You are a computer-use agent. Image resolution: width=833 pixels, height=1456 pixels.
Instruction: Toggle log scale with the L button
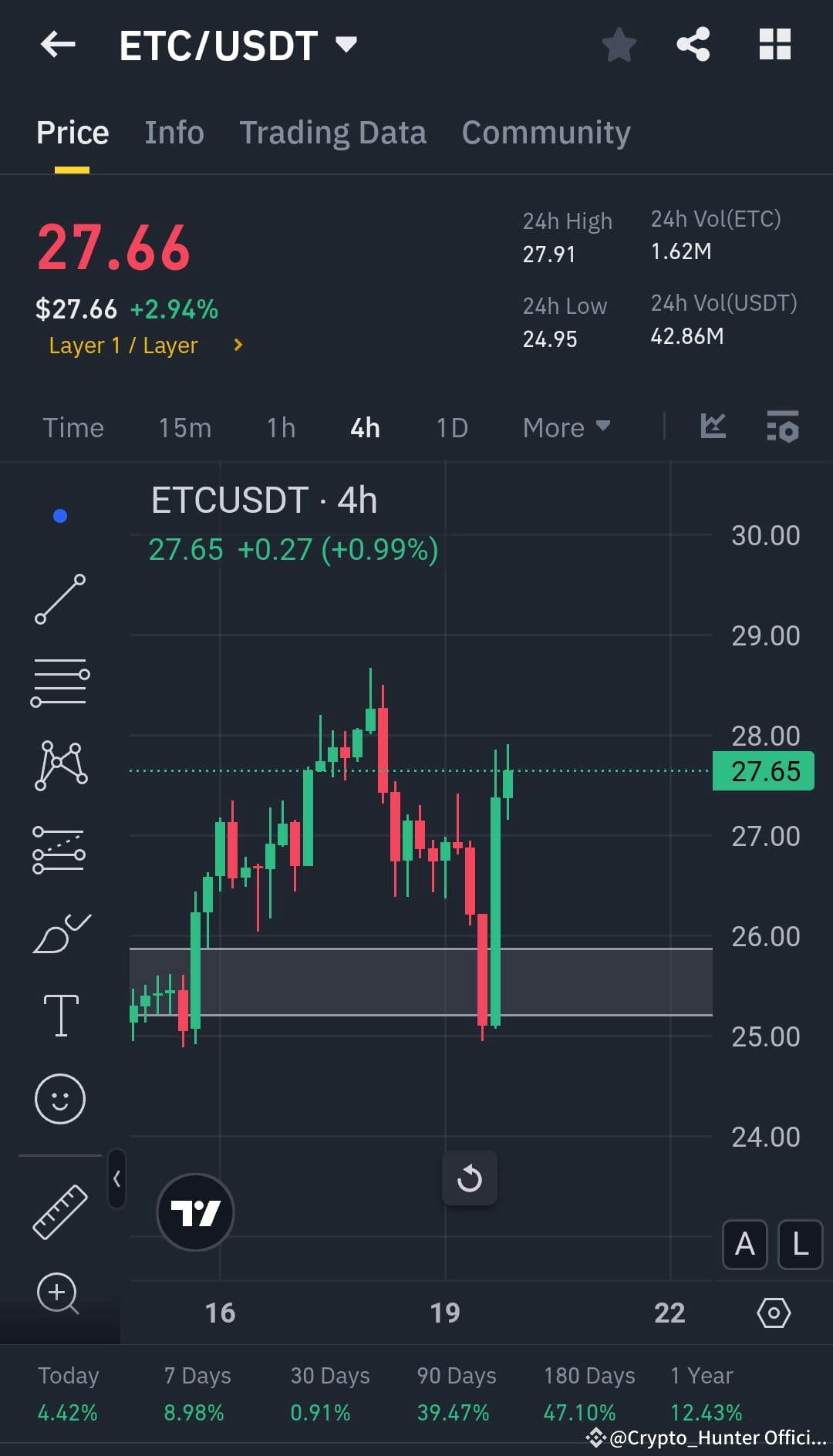[800, 1245]
